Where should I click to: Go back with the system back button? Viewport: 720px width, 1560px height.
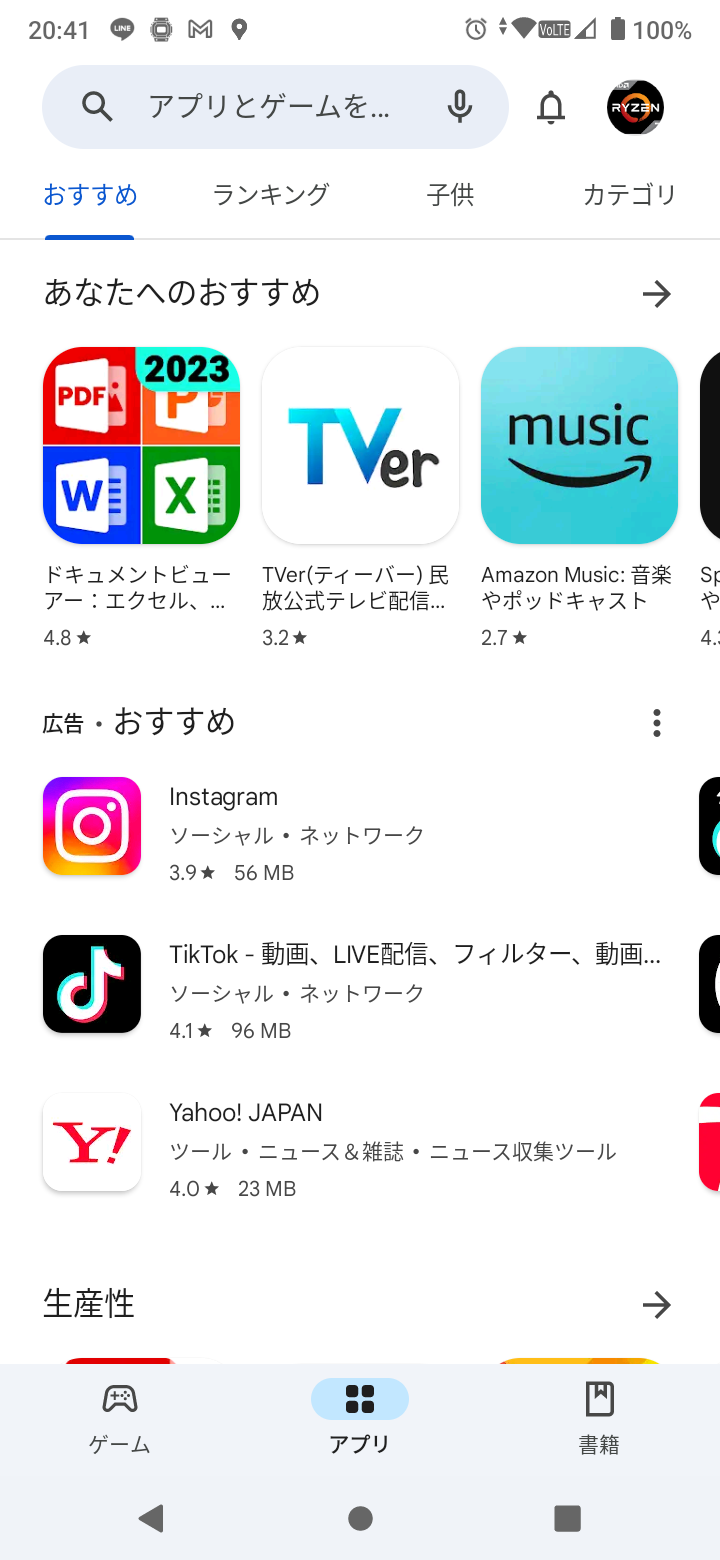[151, 1519]
